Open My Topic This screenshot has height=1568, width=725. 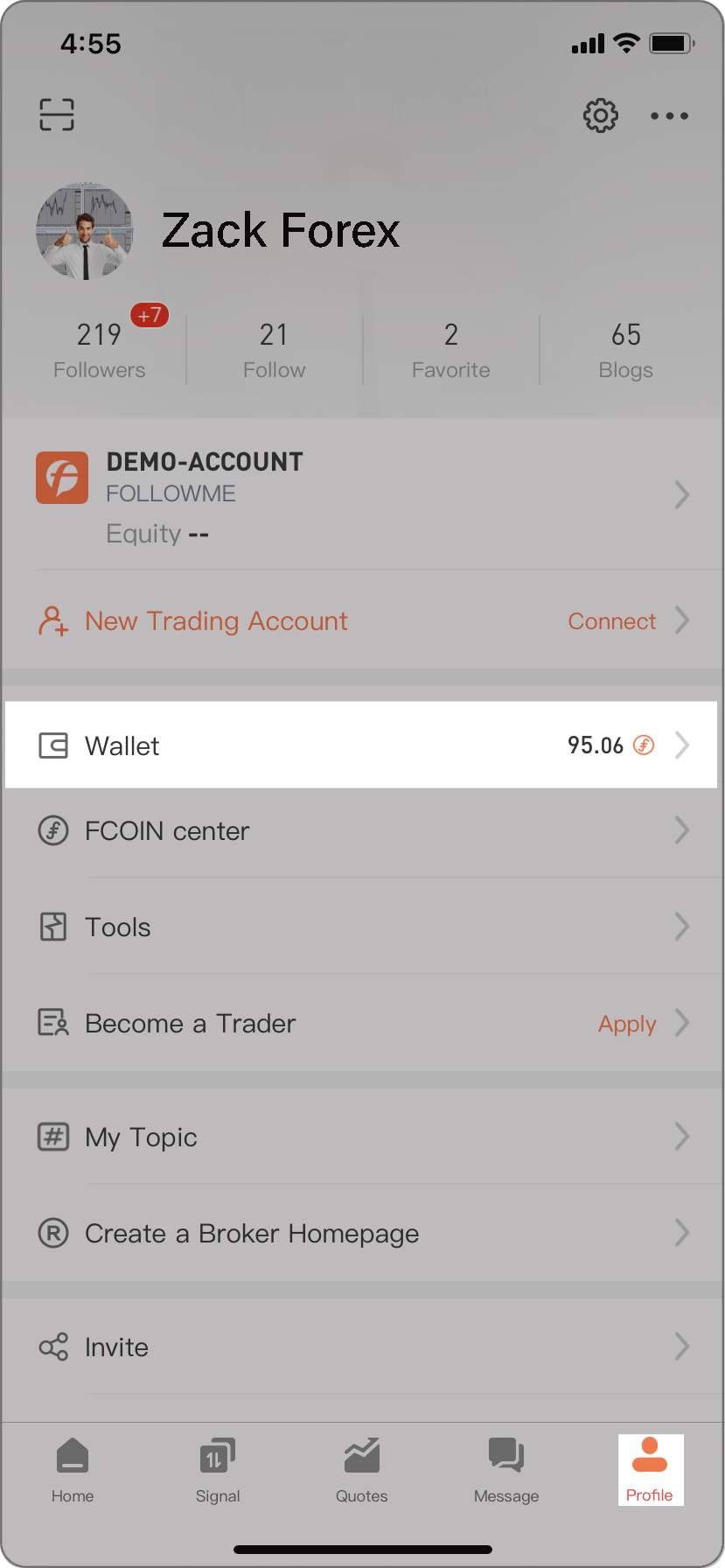coord(362,1137)
